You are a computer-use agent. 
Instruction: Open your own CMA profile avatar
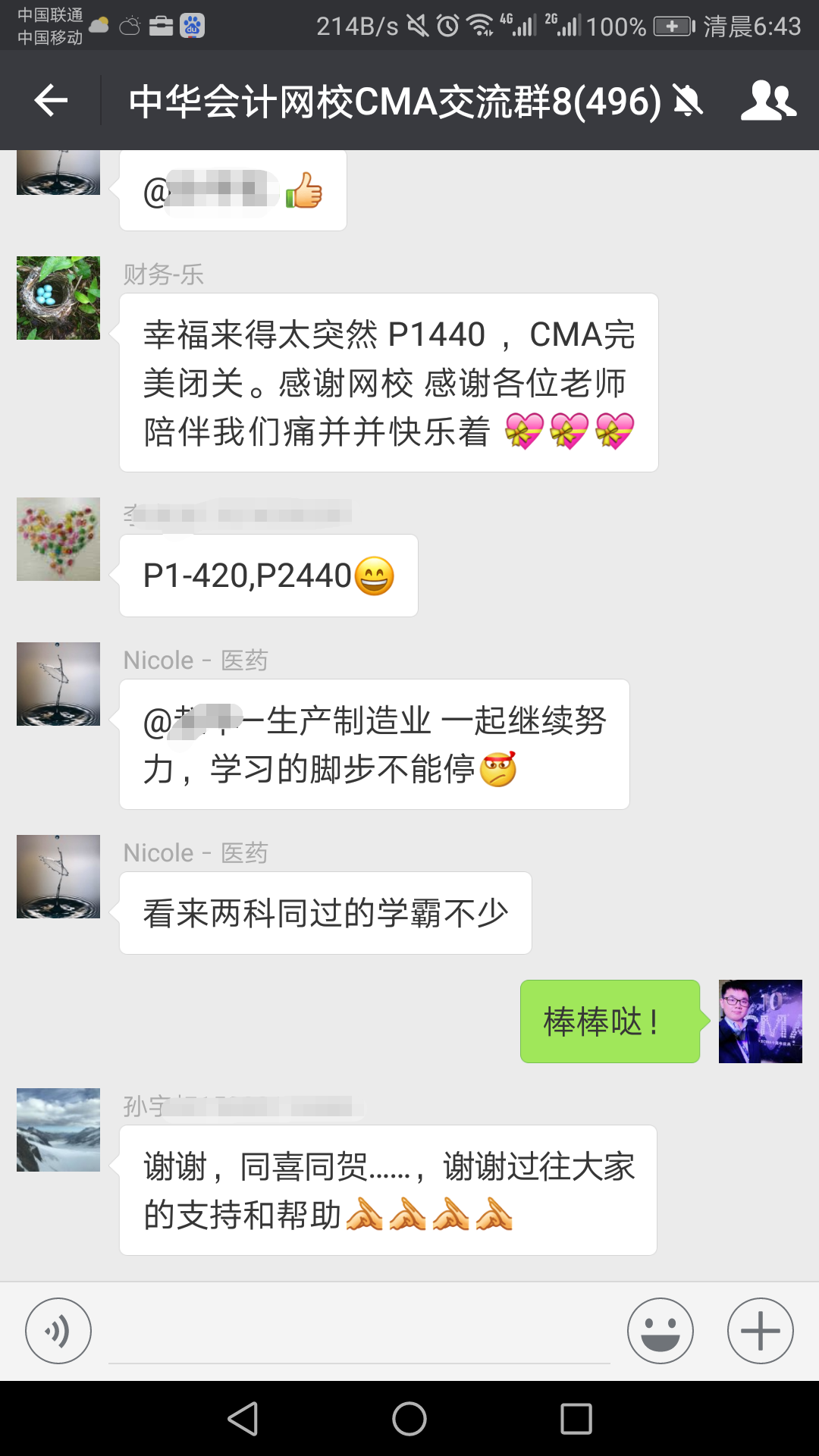click(x=759, y=1022)
